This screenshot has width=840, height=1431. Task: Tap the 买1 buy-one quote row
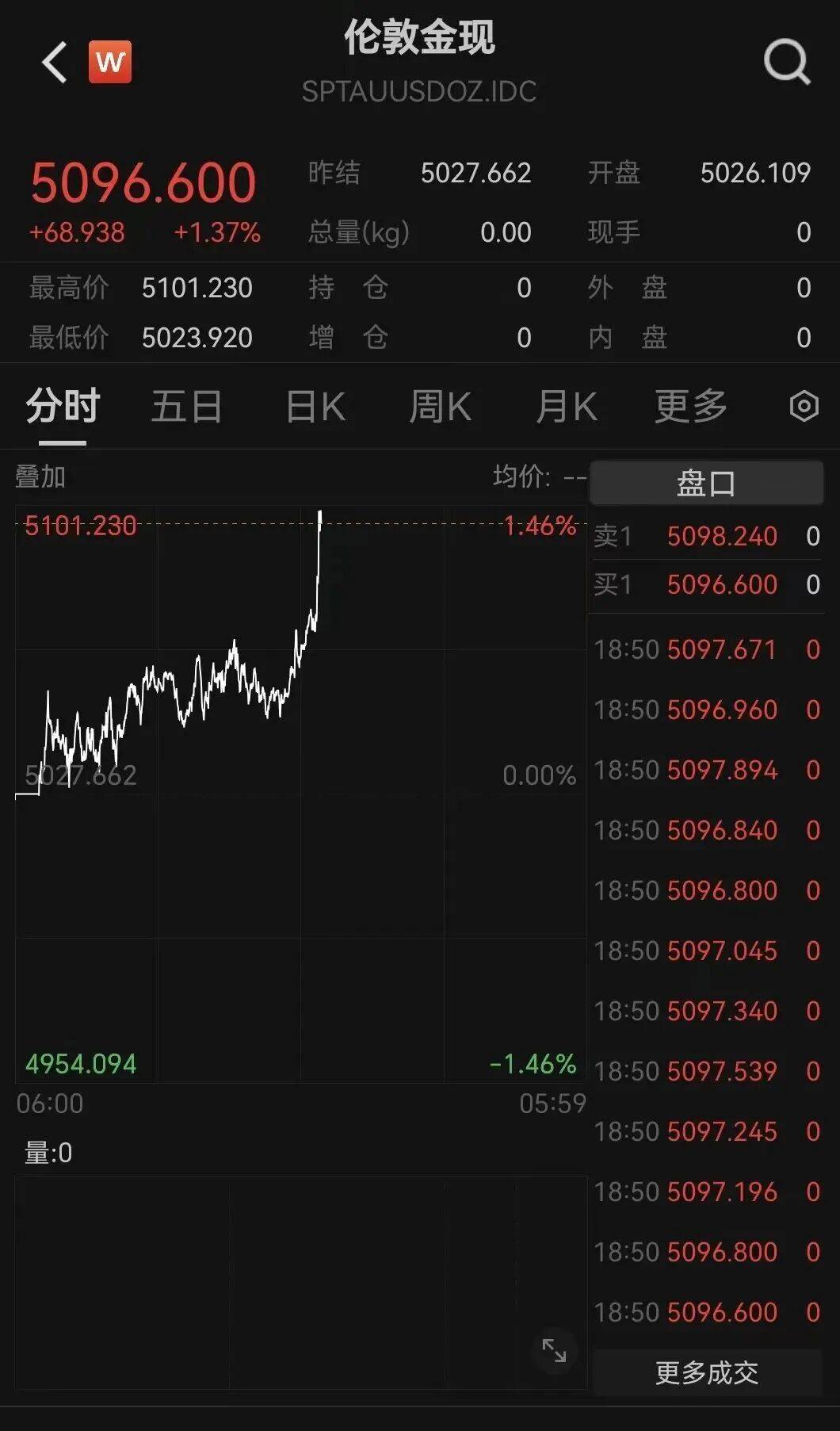pyautogui.click(x=706, y=585)
